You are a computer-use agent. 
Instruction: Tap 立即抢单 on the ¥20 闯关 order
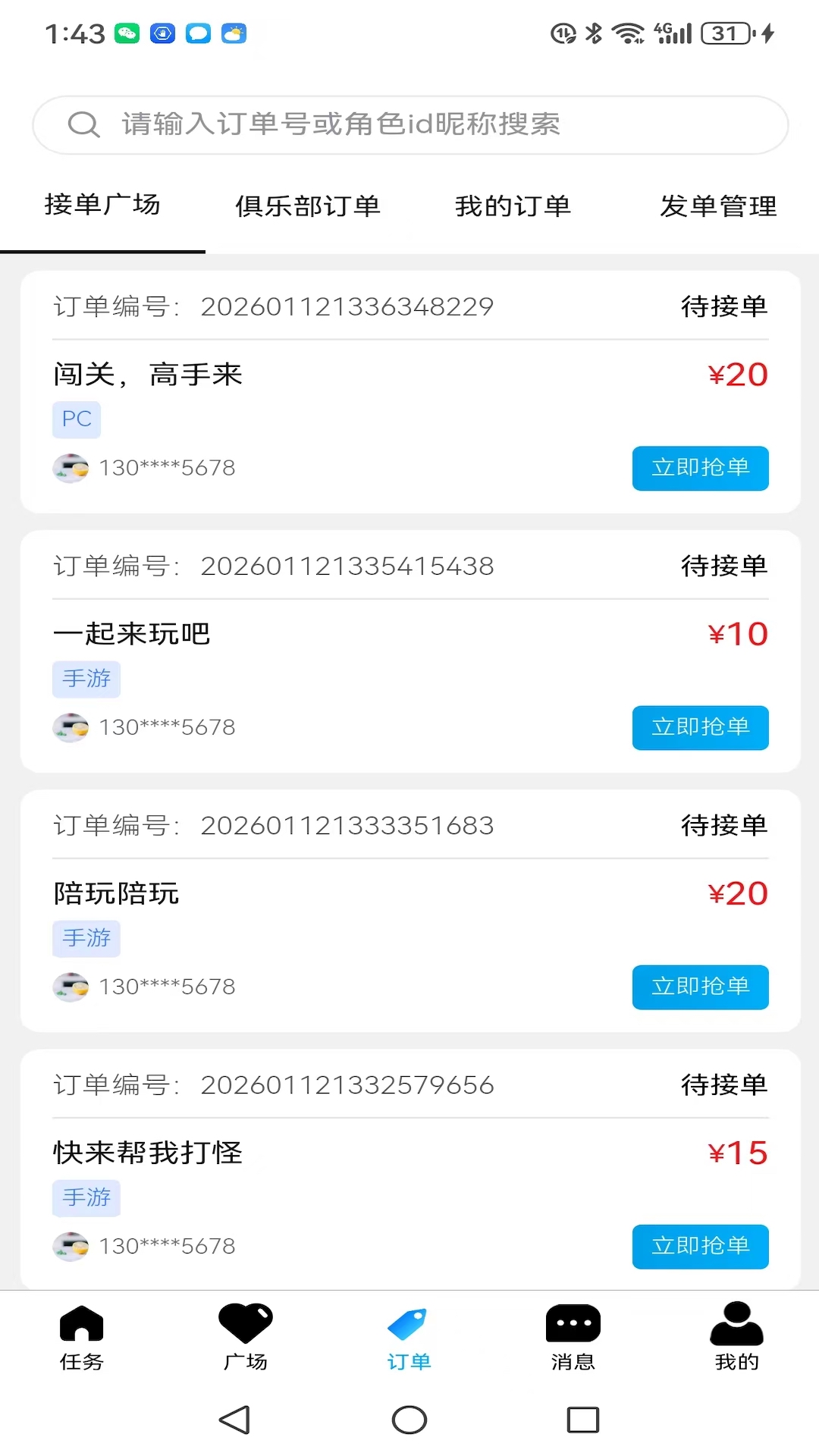[x=700, y=468]
